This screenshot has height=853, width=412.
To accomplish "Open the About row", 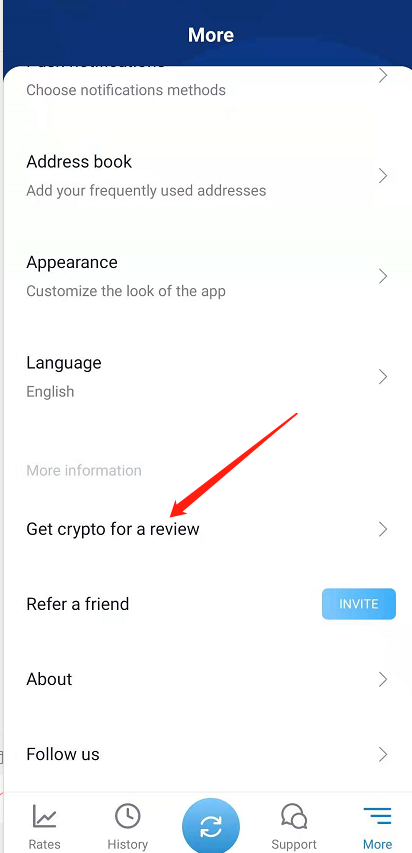I will [x=207, y=679].
